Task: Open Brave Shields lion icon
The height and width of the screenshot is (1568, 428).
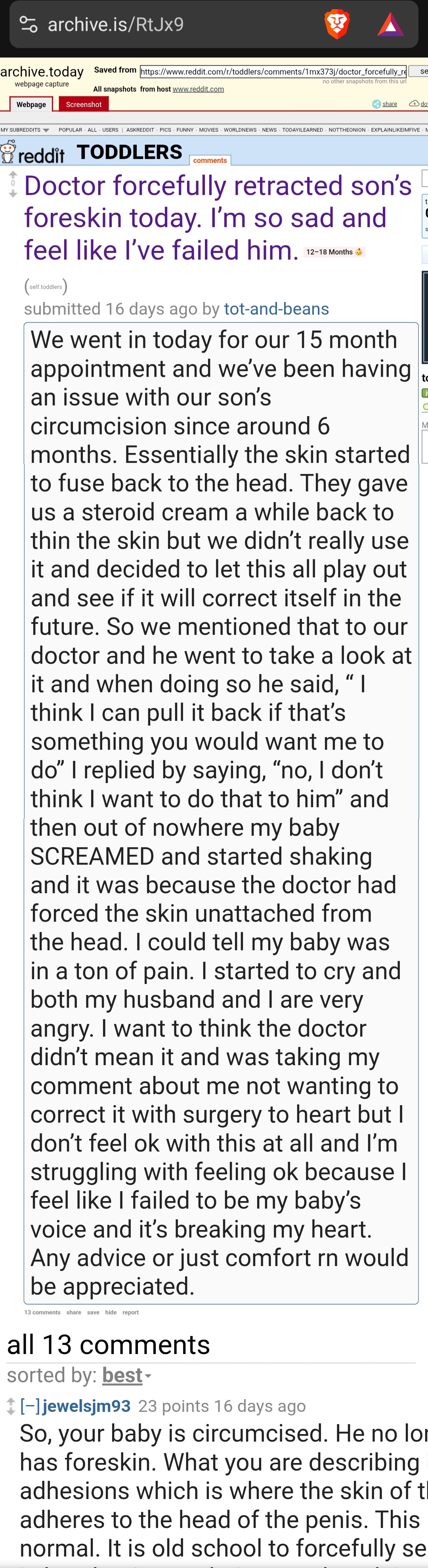Action: [x=337, y=24]
